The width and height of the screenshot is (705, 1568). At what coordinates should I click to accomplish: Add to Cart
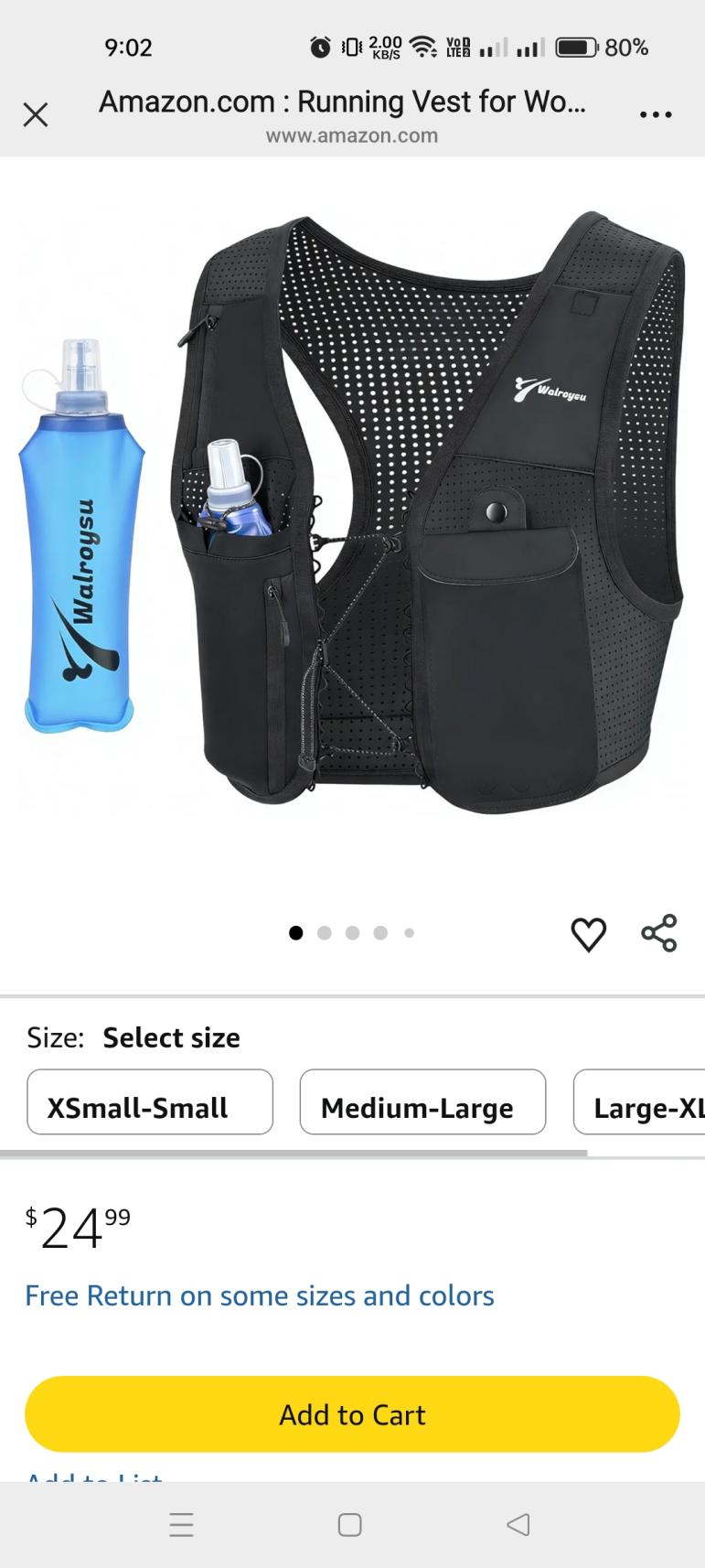point(352,1414)
